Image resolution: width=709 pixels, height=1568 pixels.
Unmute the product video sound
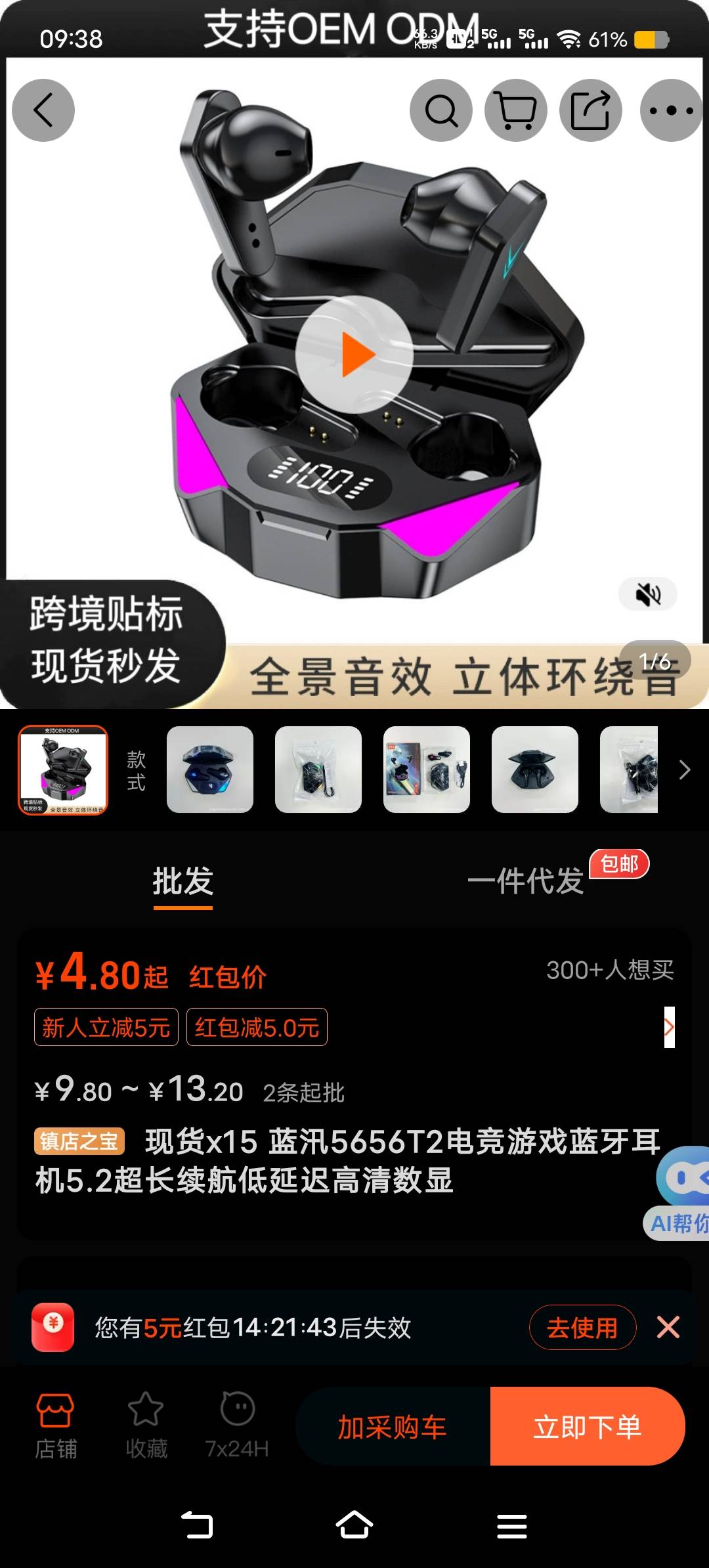pos(647,594)
